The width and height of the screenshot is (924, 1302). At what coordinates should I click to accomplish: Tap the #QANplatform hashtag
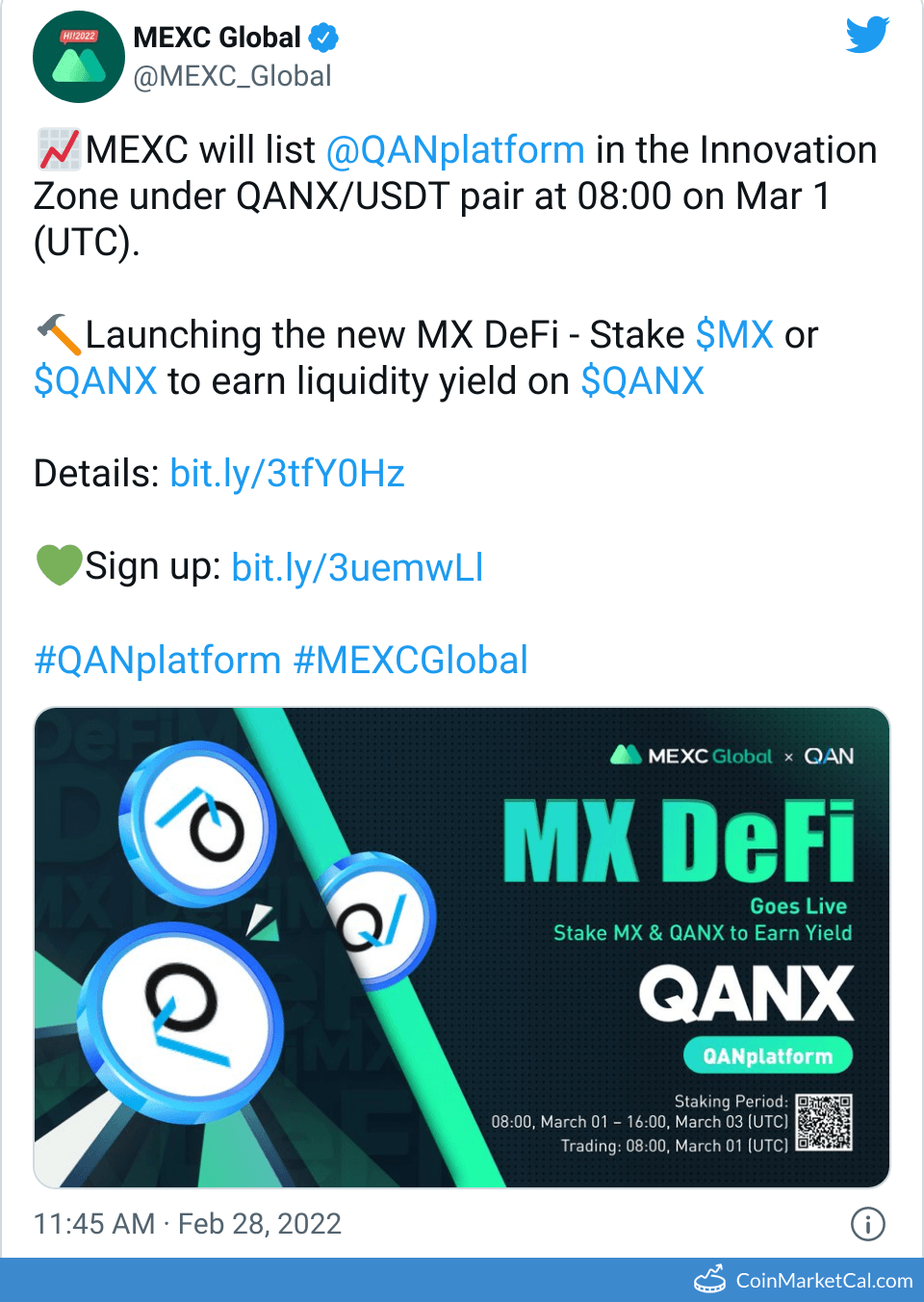tap(158, 661)
